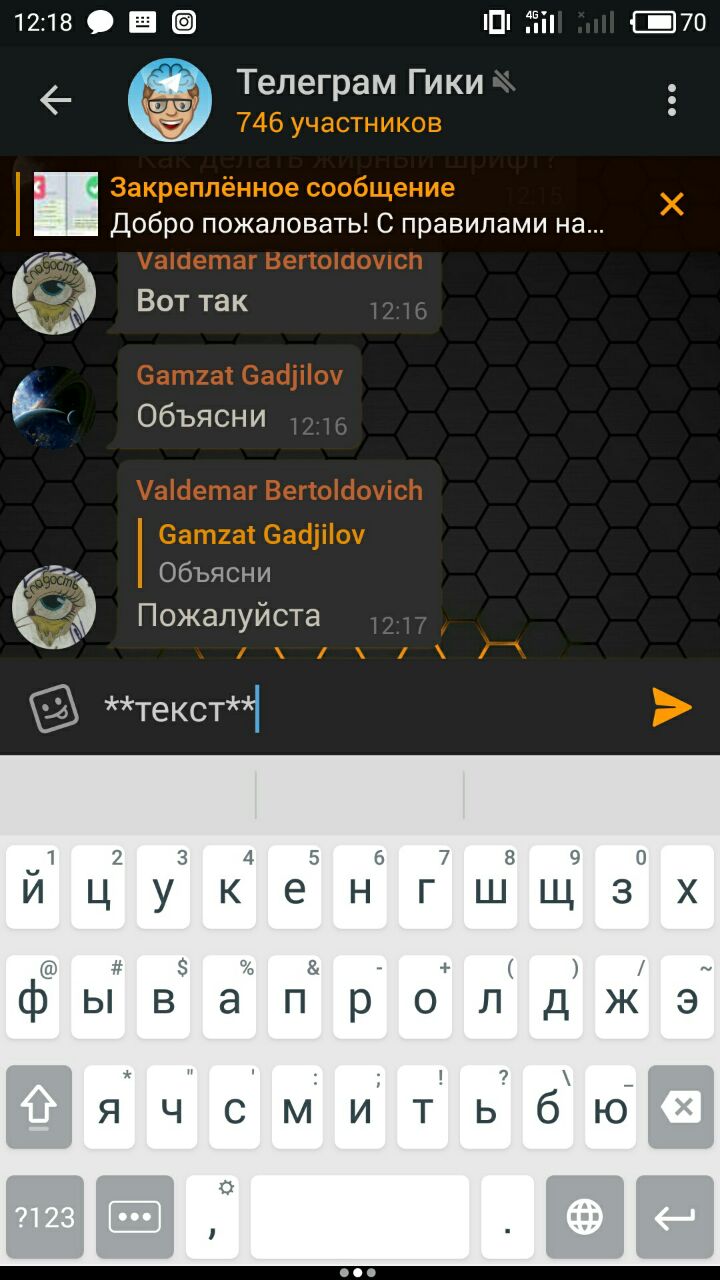Open Телеграм Гики group info header
Viewport: 720px width, 1280px height.
point(360,100)
